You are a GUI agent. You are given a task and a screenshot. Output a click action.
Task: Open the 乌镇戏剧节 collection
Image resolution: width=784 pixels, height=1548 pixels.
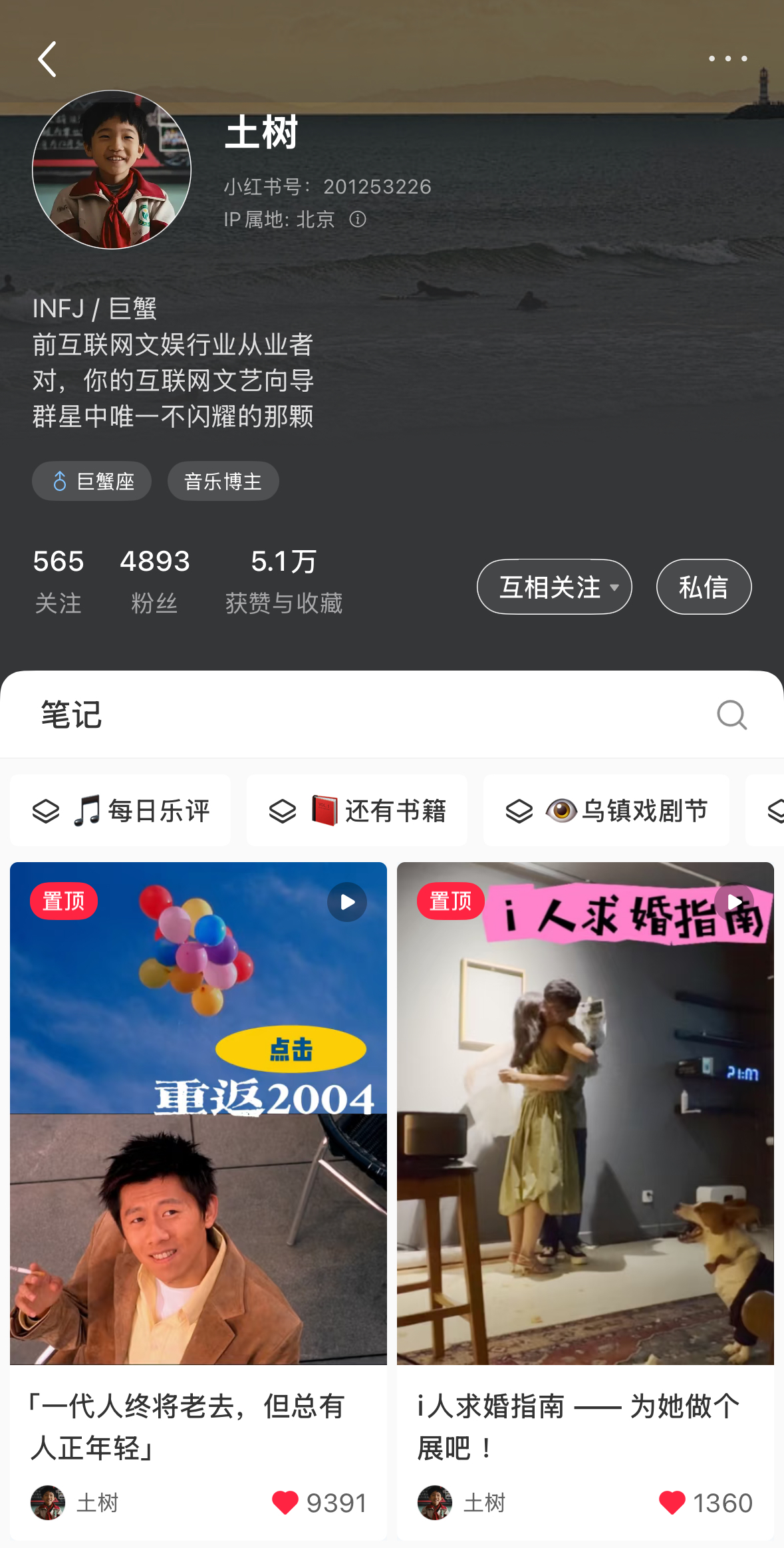(606, 810)
